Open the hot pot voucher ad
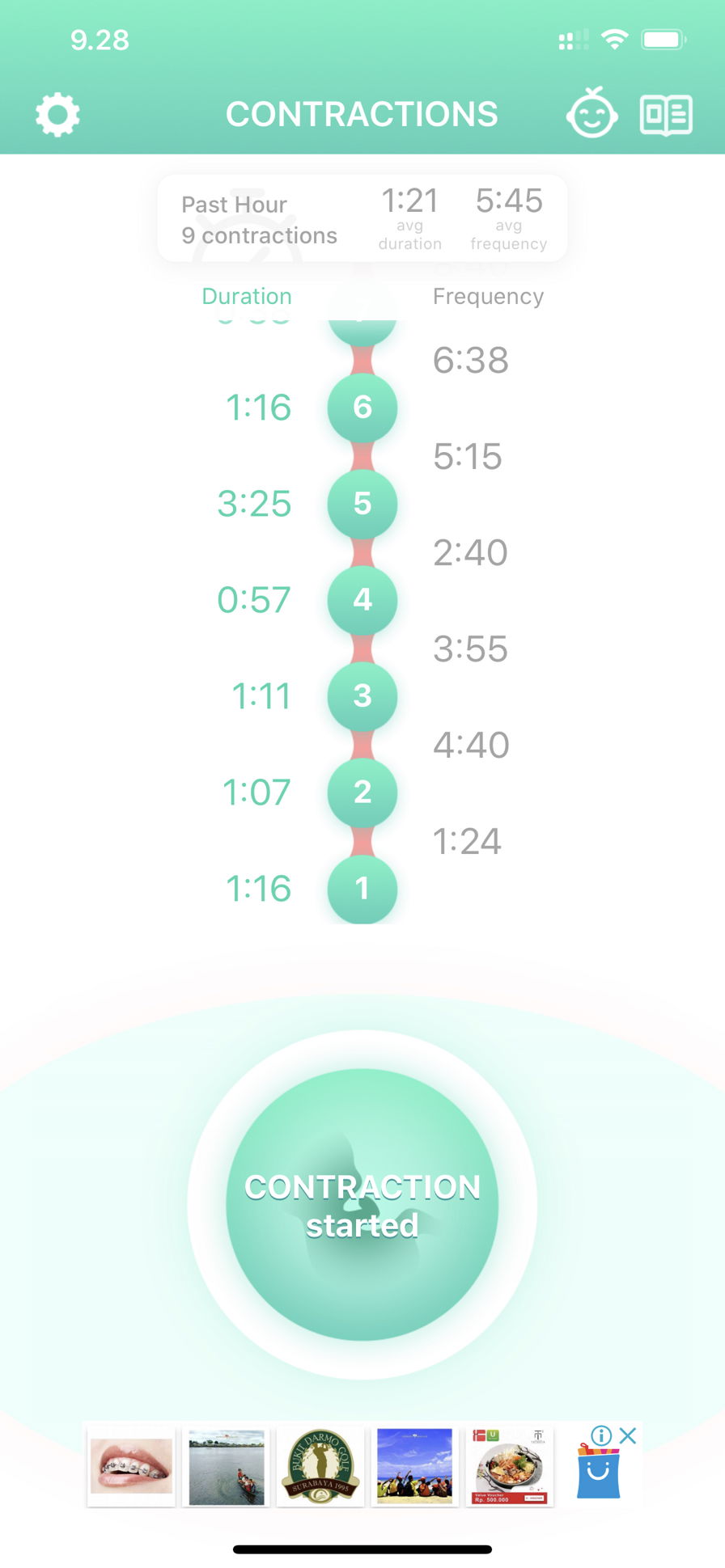This screenshot has height=1568, width=725. click(510, 1467)
